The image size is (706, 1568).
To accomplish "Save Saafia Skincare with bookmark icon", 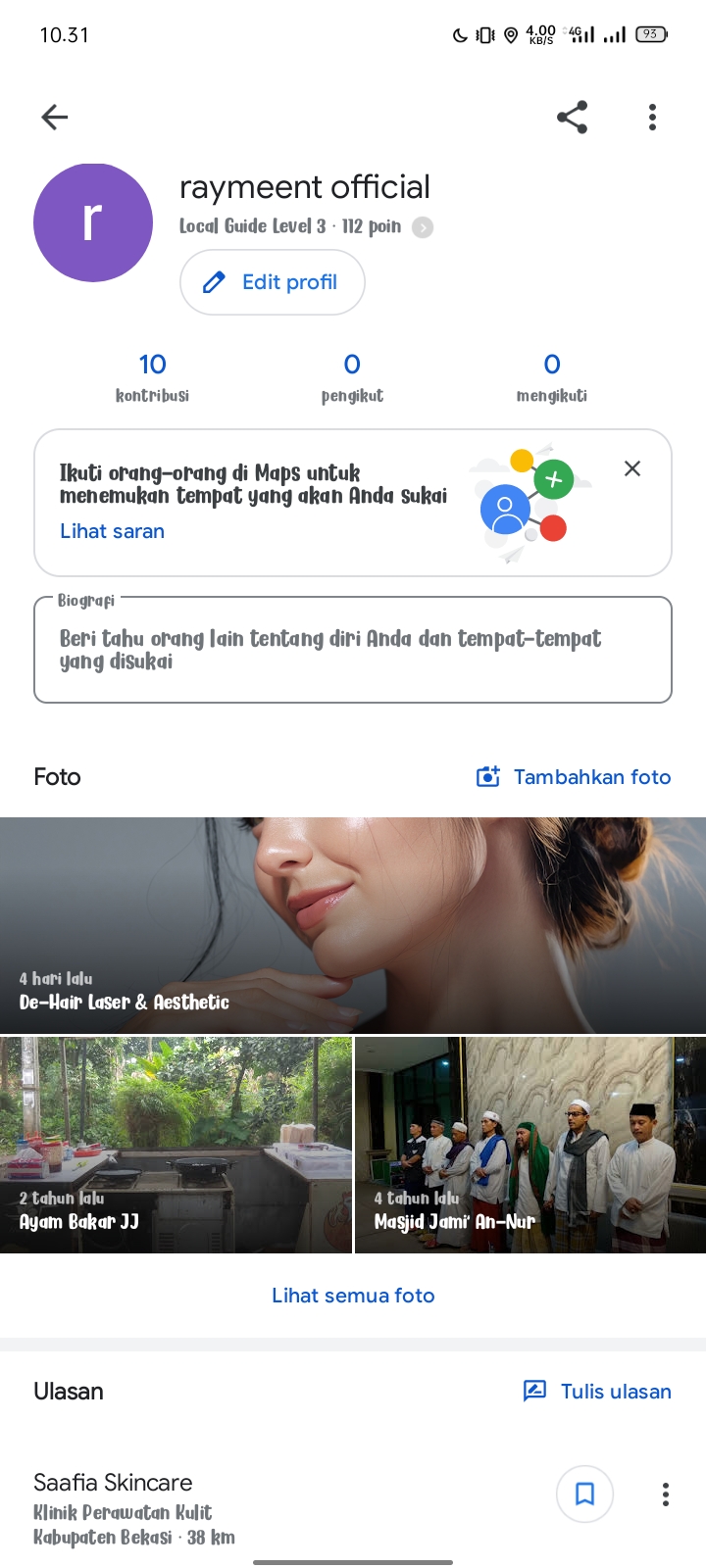I will point(584,1494).
